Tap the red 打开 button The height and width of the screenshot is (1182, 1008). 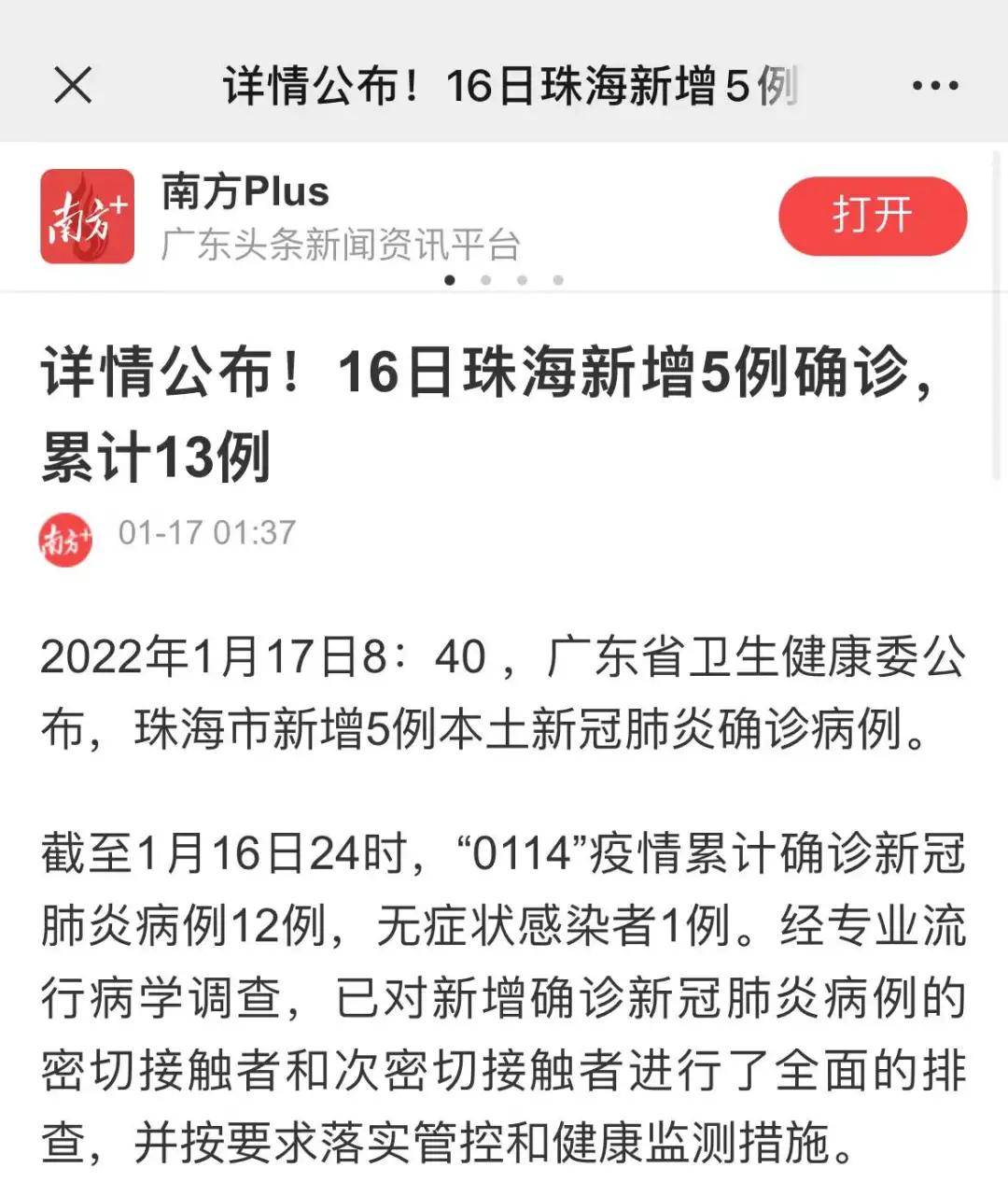tap(873, 215)
